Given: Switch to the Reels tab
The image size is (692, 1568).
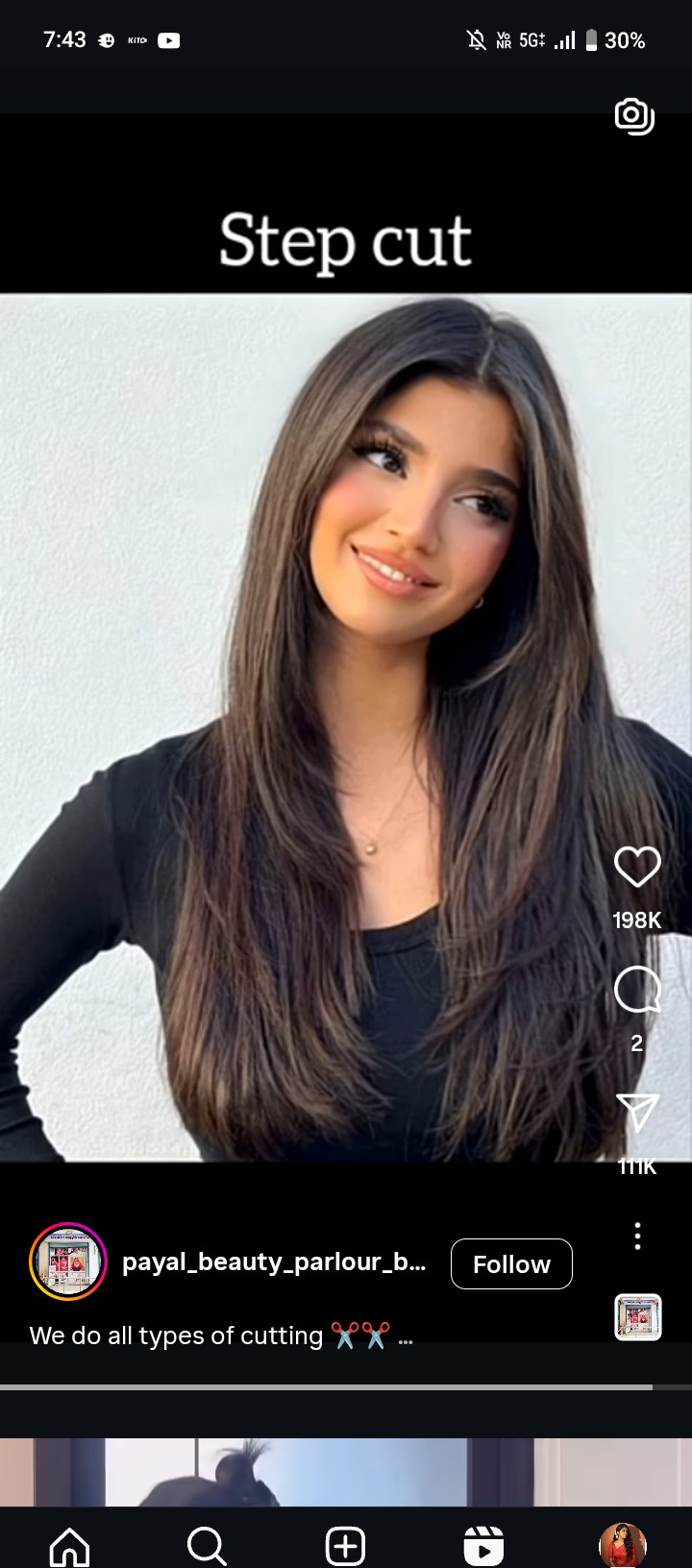Looking at the screenshot, I should [483, 1546].
